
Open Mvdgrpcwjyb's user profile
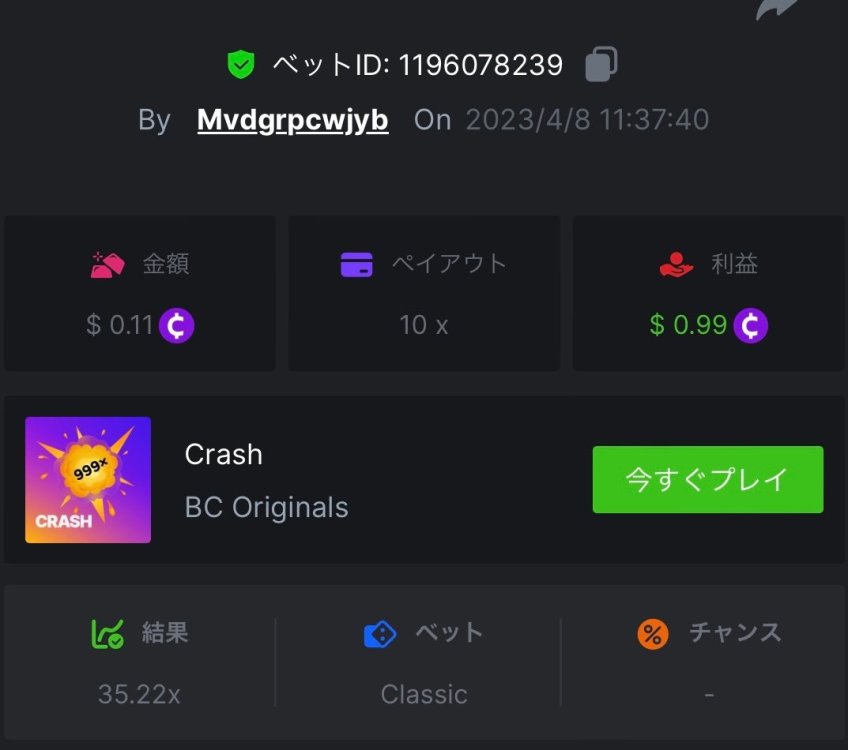click(292, 120)
